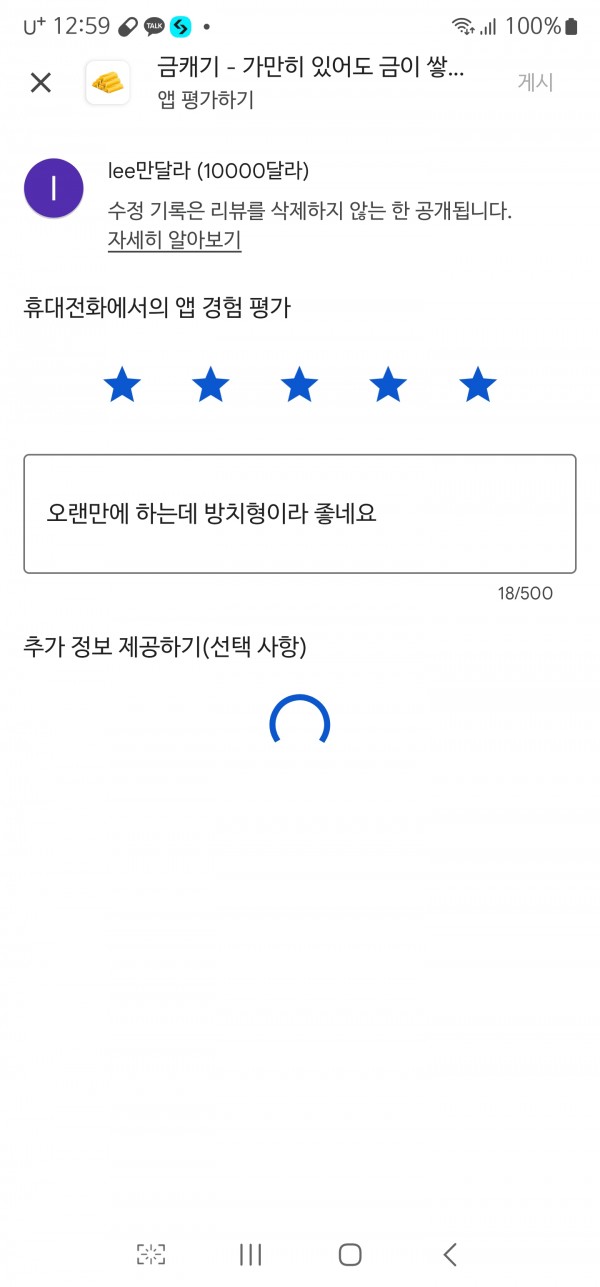
Task: Set rating to five stars
Action: pyautogui.click(x=478, y=385)
